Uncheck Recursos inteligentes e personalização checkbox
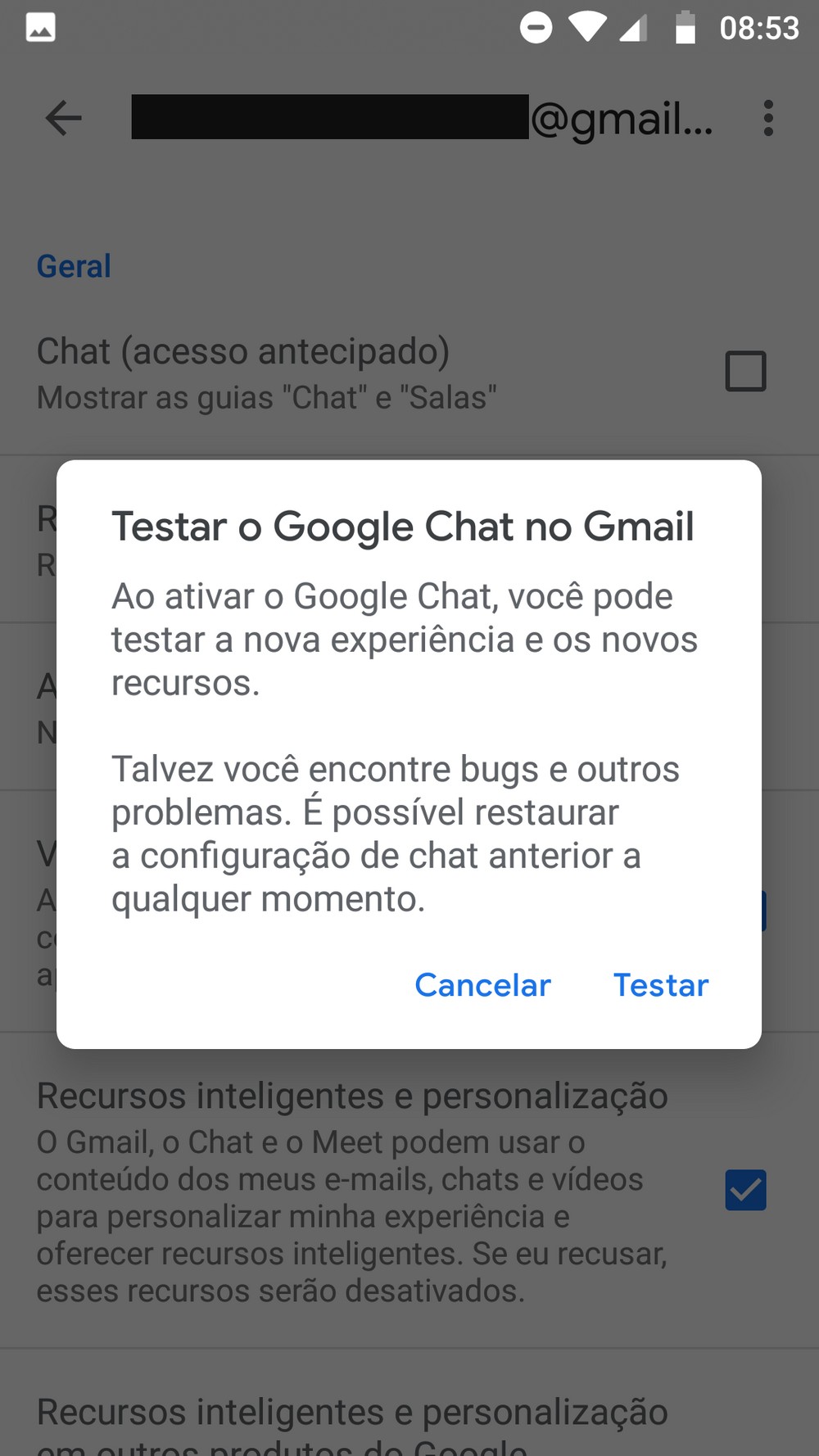Viewport: 819px width, 1456px height. point(745,1190)
